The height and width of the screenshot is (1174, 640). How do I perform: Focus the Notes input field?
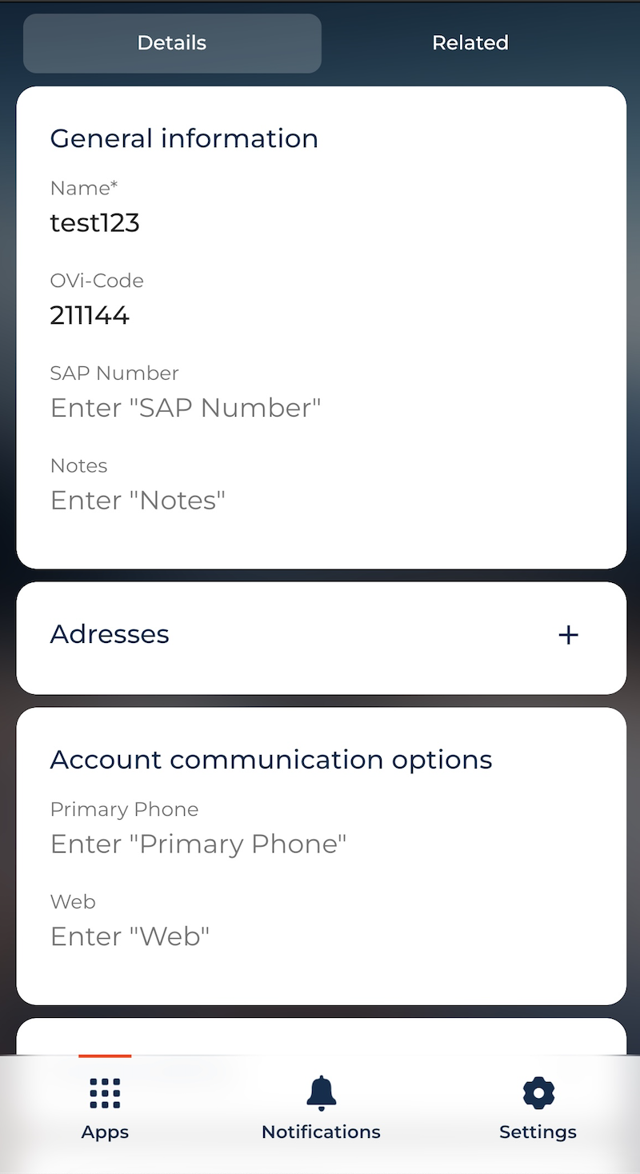click(x=321, y=500)
